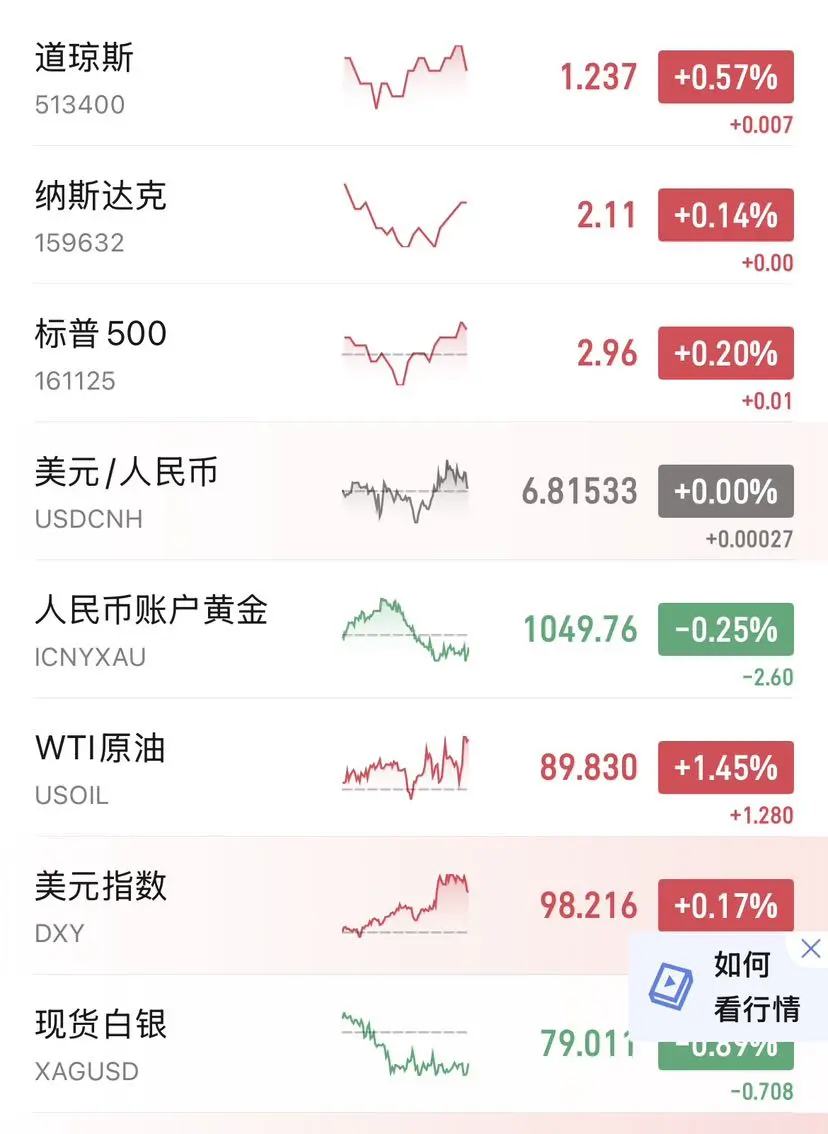Image resolution: width=828 pixels, height=1134 pixels.
Task: Tap the -0.25% badge for 人民币账户黄金
Action: pyautogui.click(x=725, y=629)
